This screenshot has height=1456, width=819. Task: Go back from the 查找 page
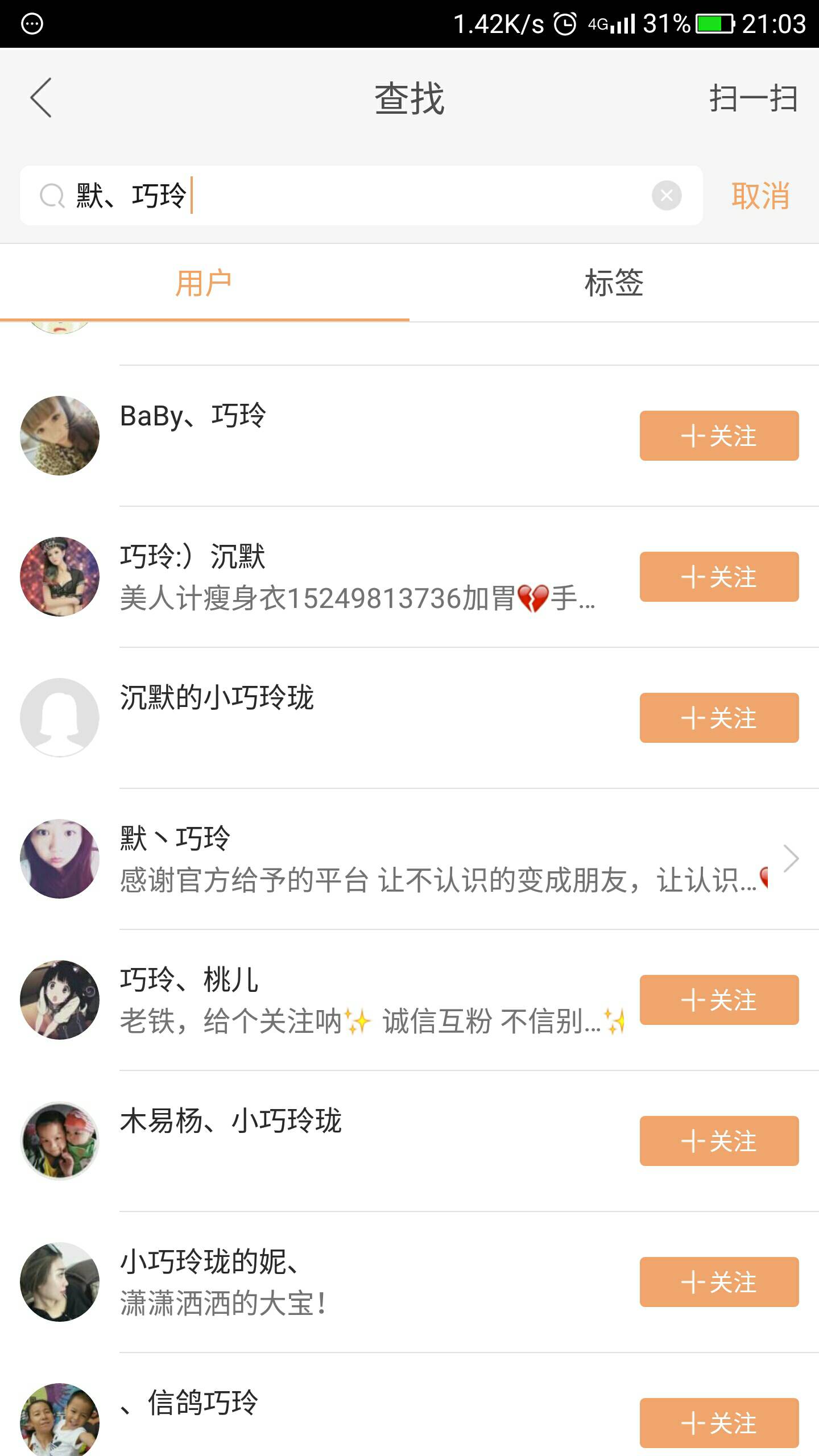pos(41,98)
